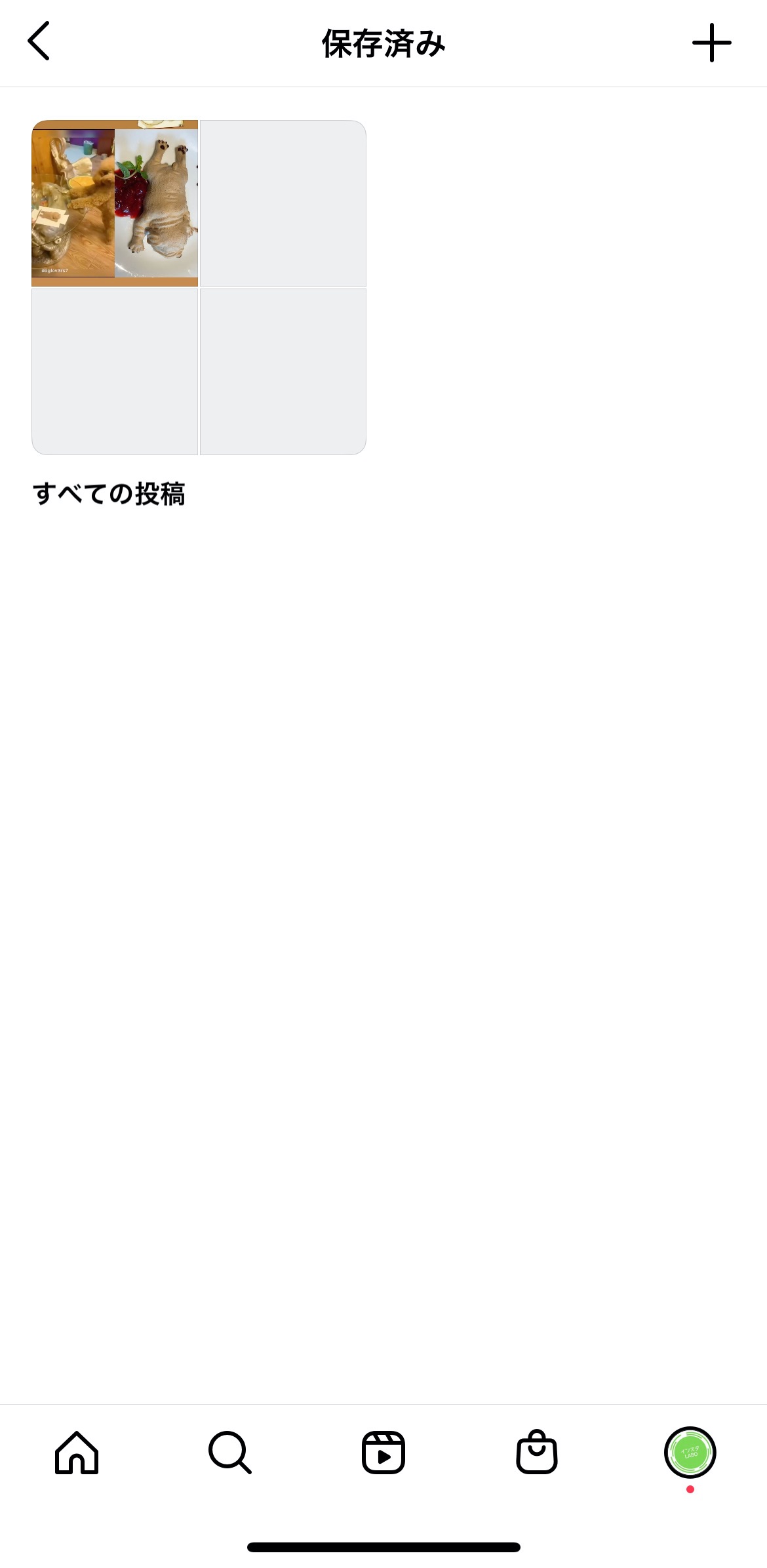Go back from the 保存済み screen
Image resolution: width=767 pixels, height=1568 pixels.
[x=39, y=41]
